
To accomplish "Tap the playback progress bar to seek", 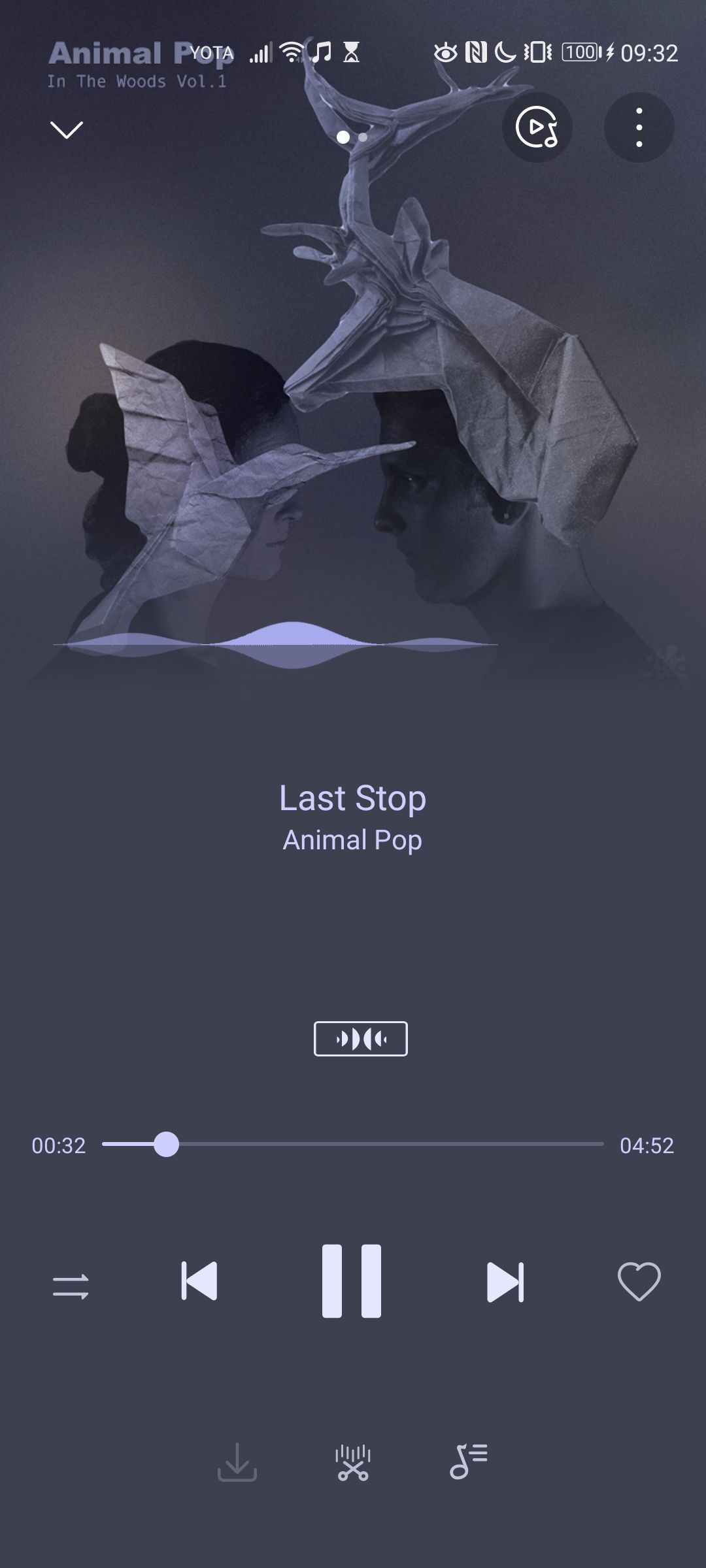I will [353, 1144].
